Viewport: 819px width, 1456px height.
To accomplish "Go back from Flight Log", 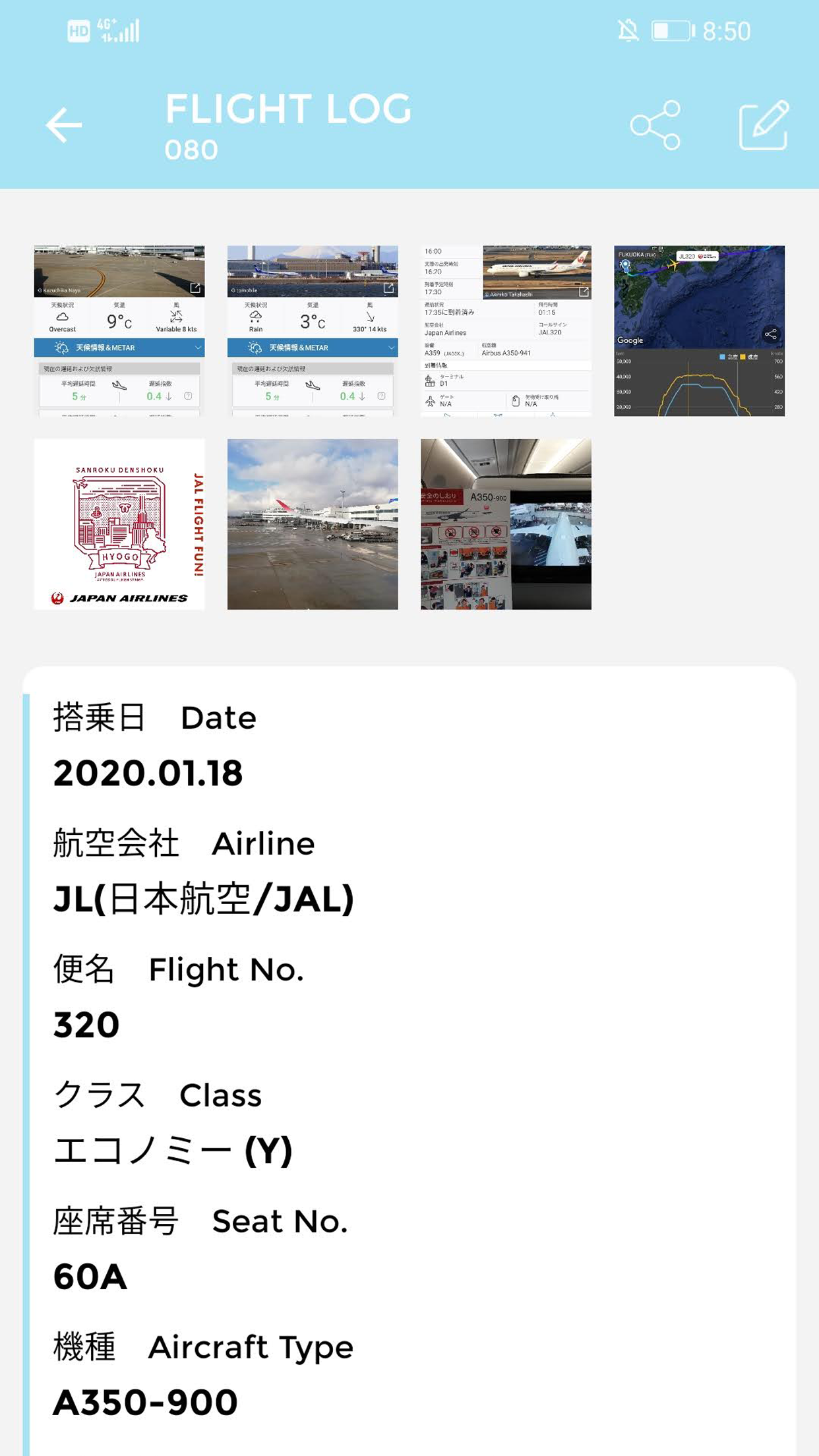I will [x=64, y=125].
